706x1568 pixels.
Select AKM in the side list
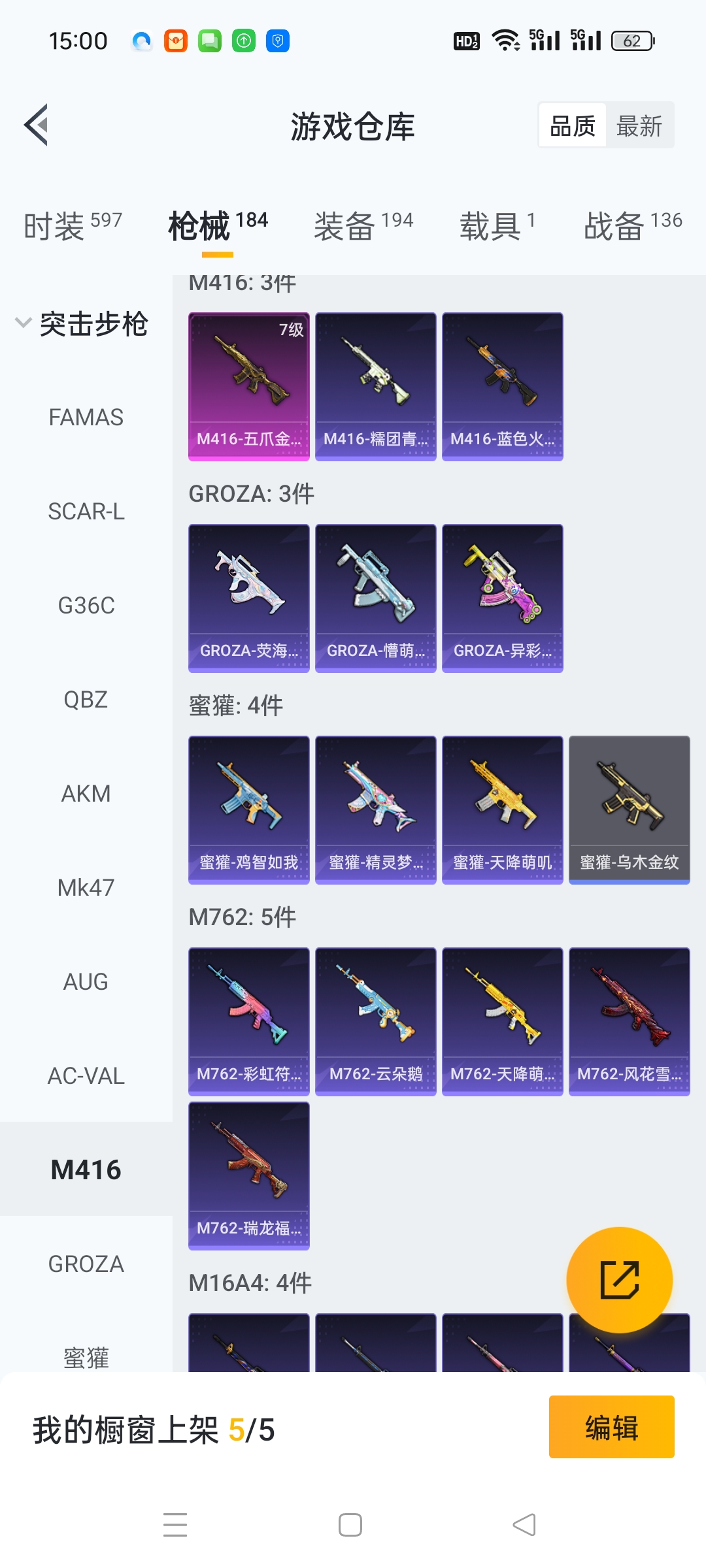click(86, 794)
